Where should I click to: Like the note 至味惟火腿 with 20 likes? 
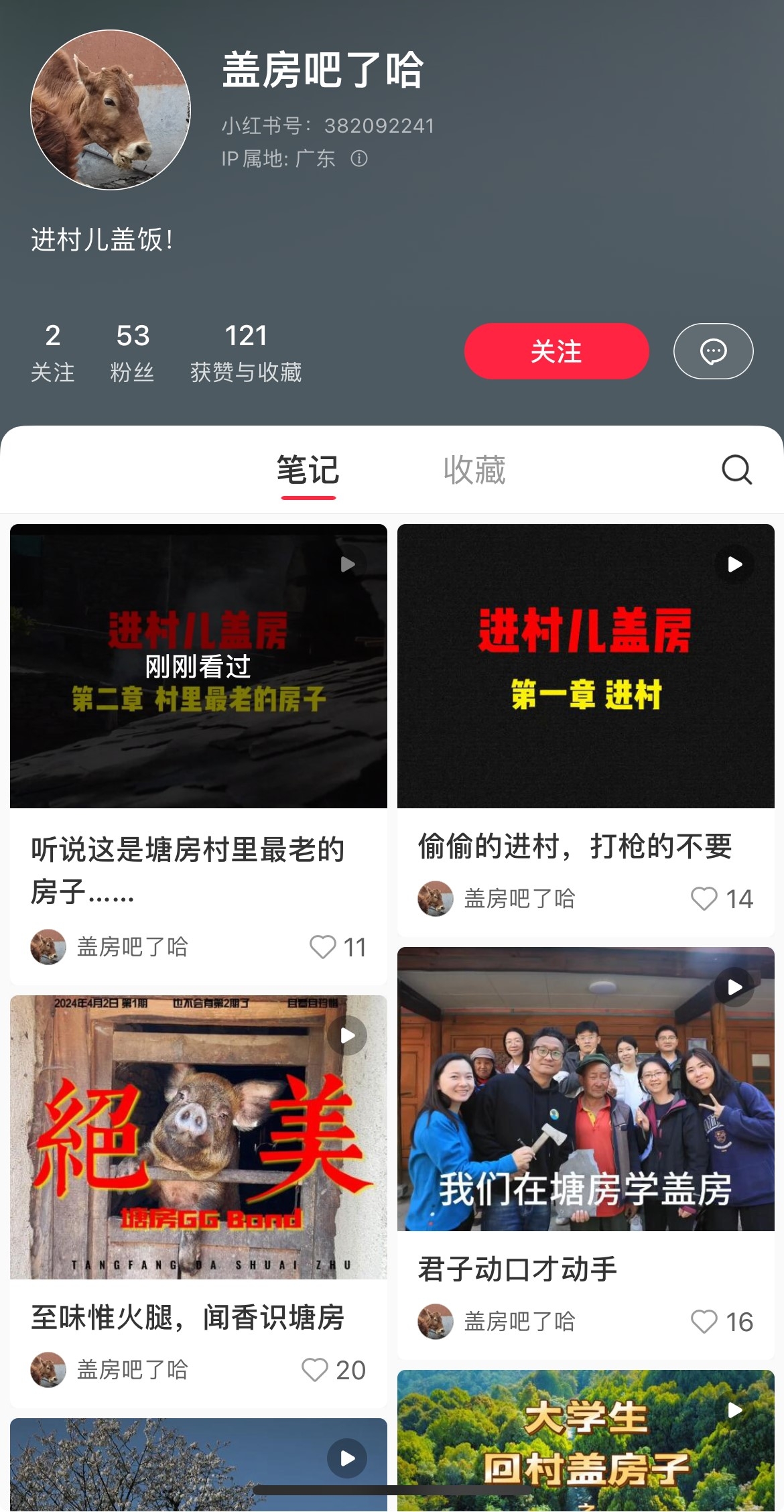(315, 1370)
